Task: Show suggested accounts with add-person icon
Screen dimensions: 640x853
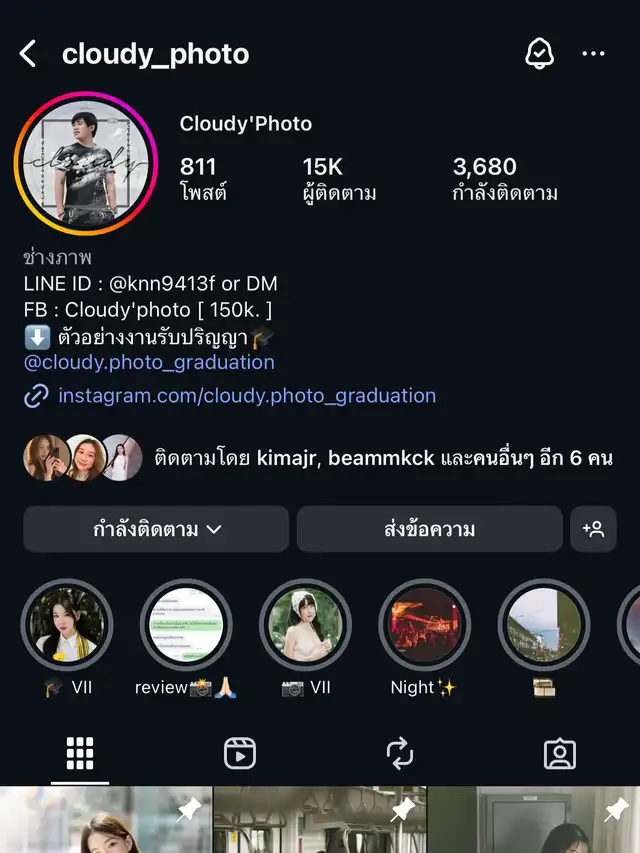Action: click(x=593, y=529)
